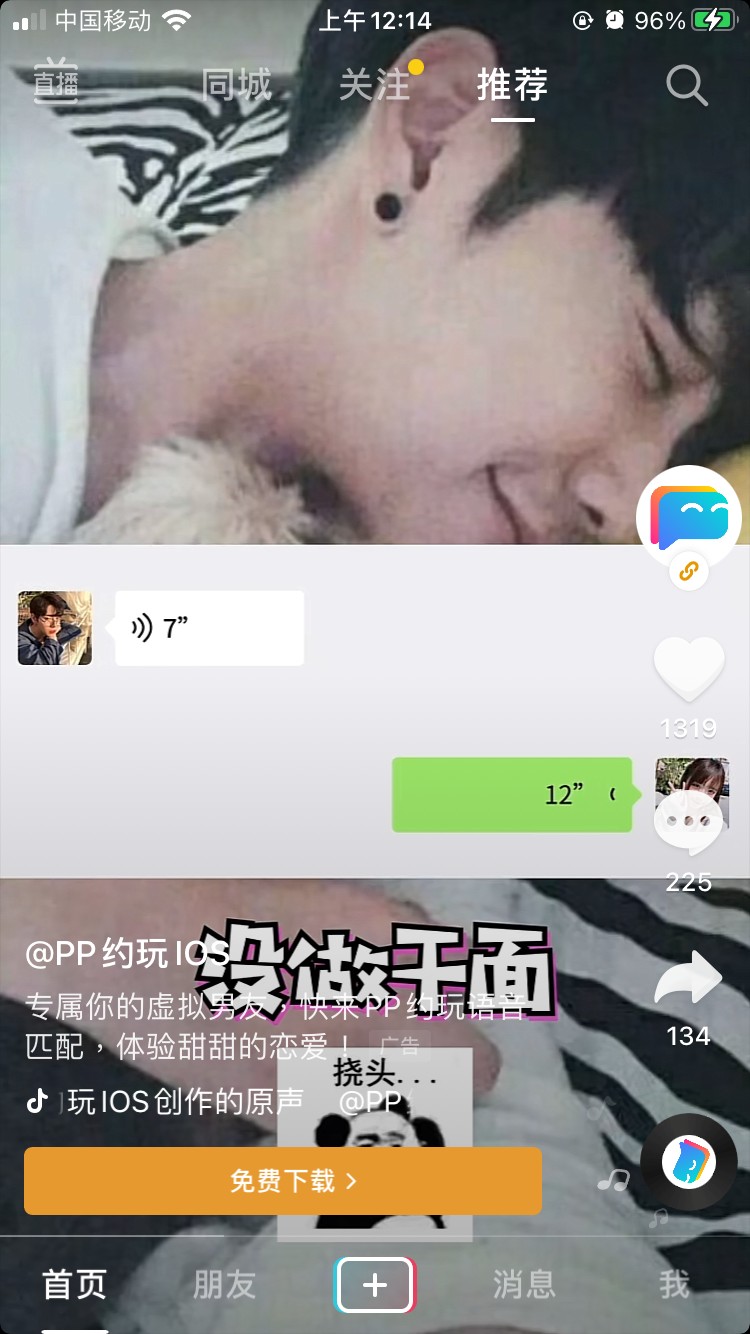
Task: Open the 消息 messages tab
Action: 524,1285
